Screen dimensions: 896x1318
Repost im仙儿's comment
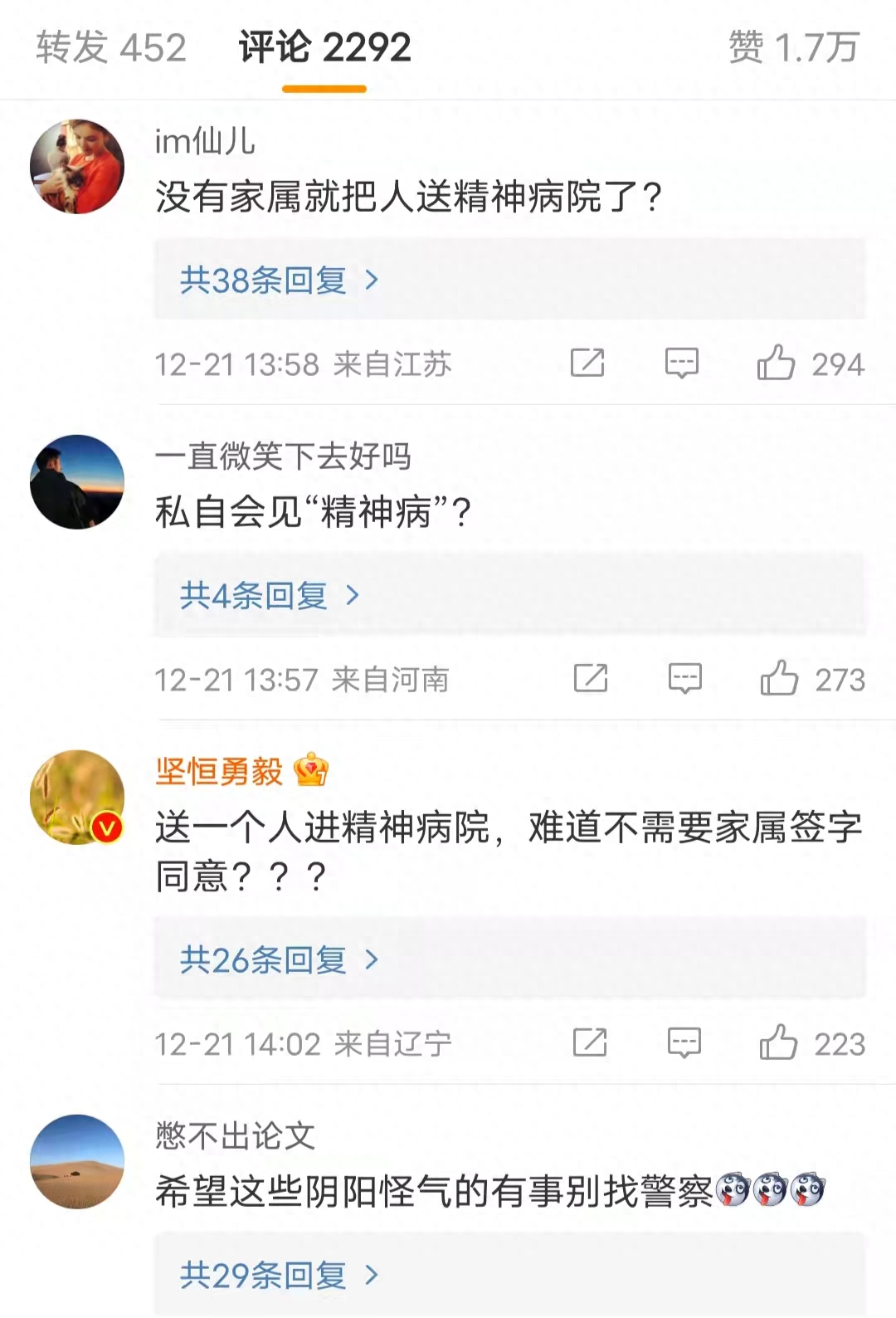(x=587, y=363)
